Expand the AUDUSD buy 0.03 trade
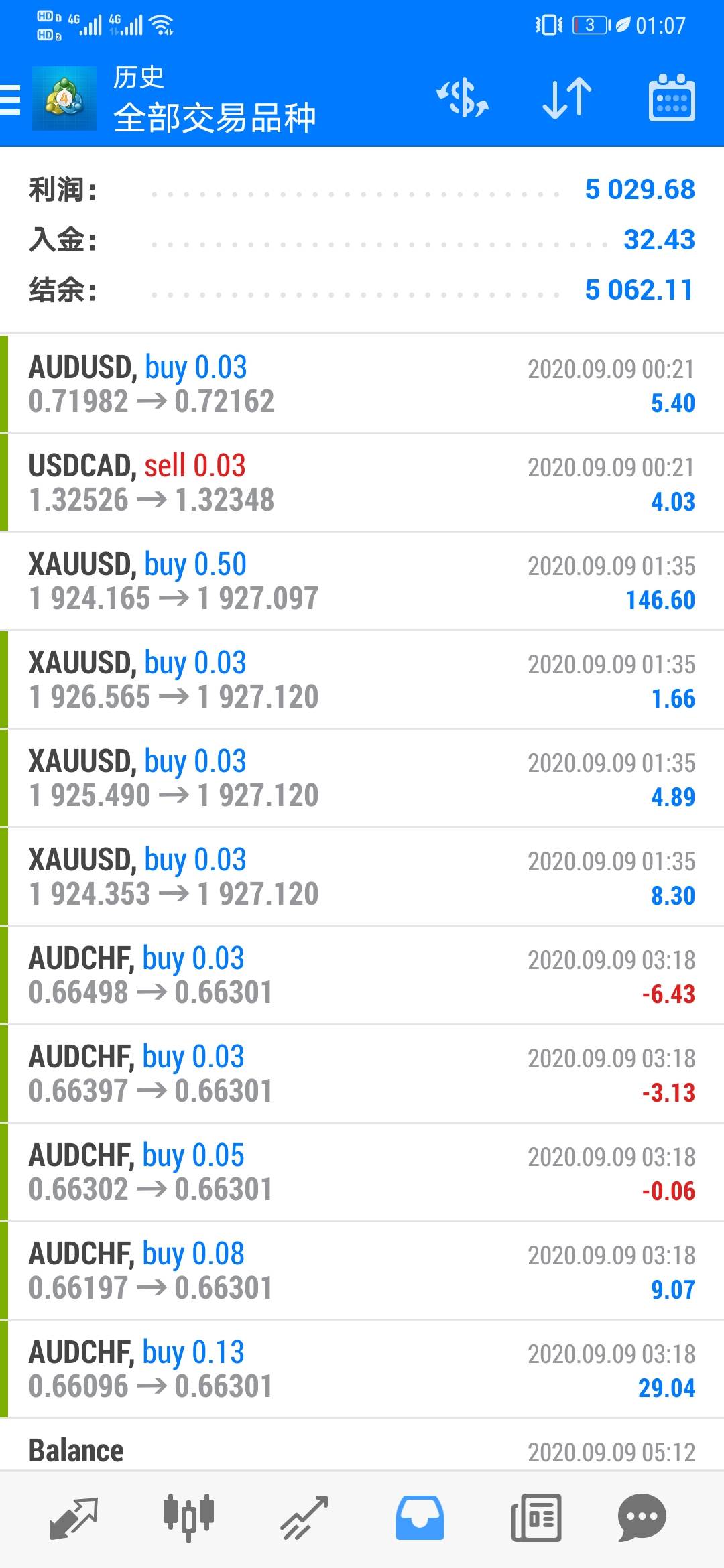 362,384
